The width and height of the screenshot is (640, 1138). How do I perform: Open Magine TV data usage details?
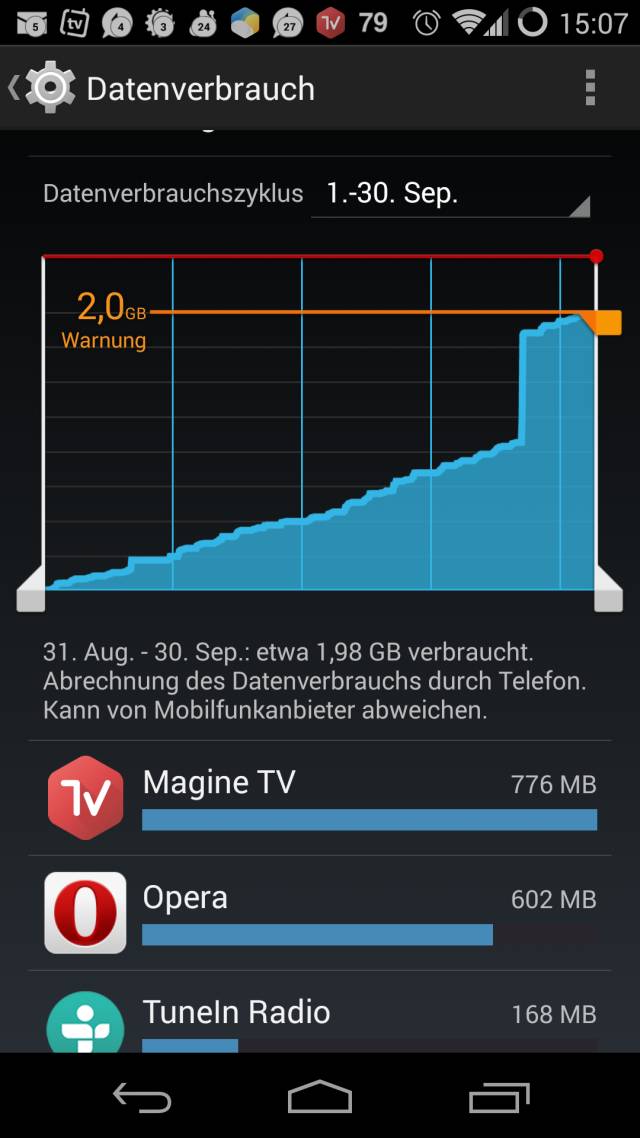320,798
